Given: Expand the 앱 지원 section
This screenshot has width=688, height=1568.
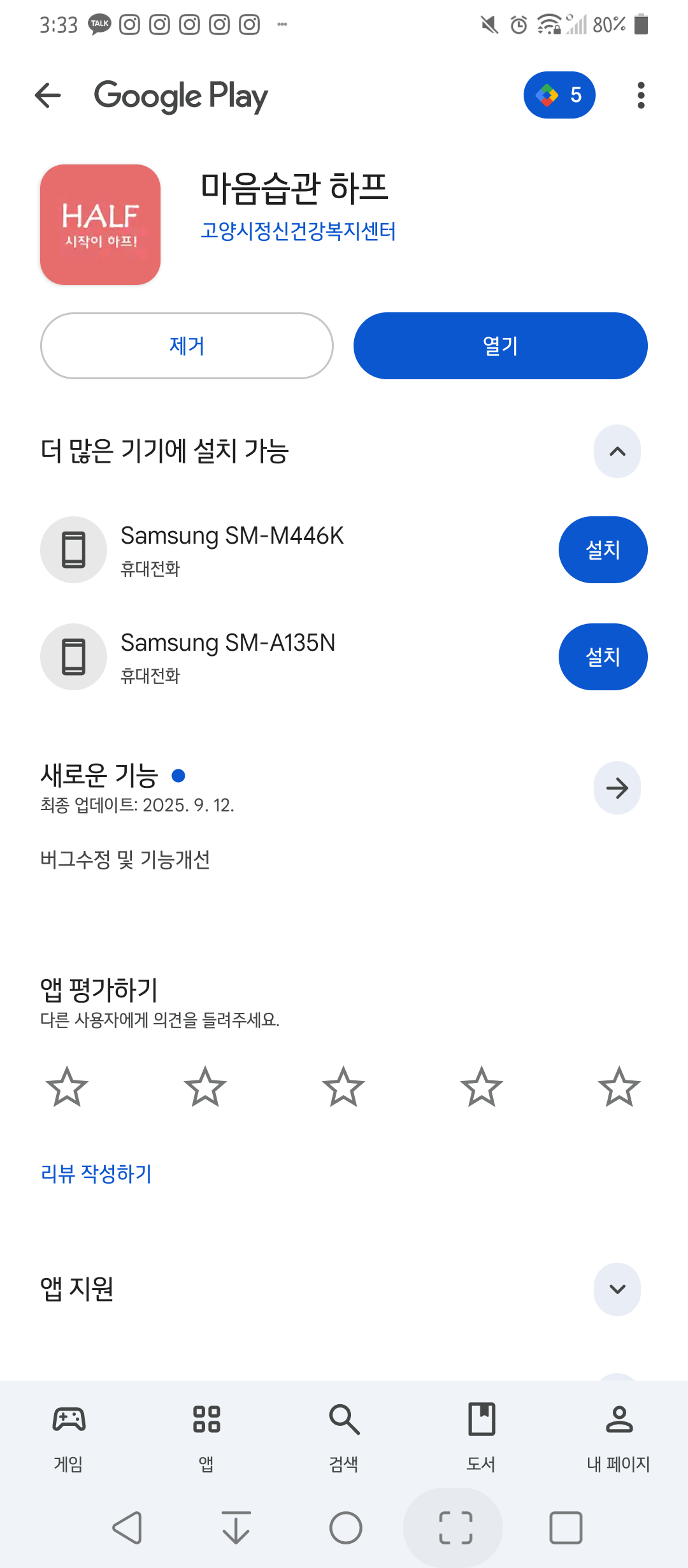Looking at the screenshot, I should (x=617, y=1289).
